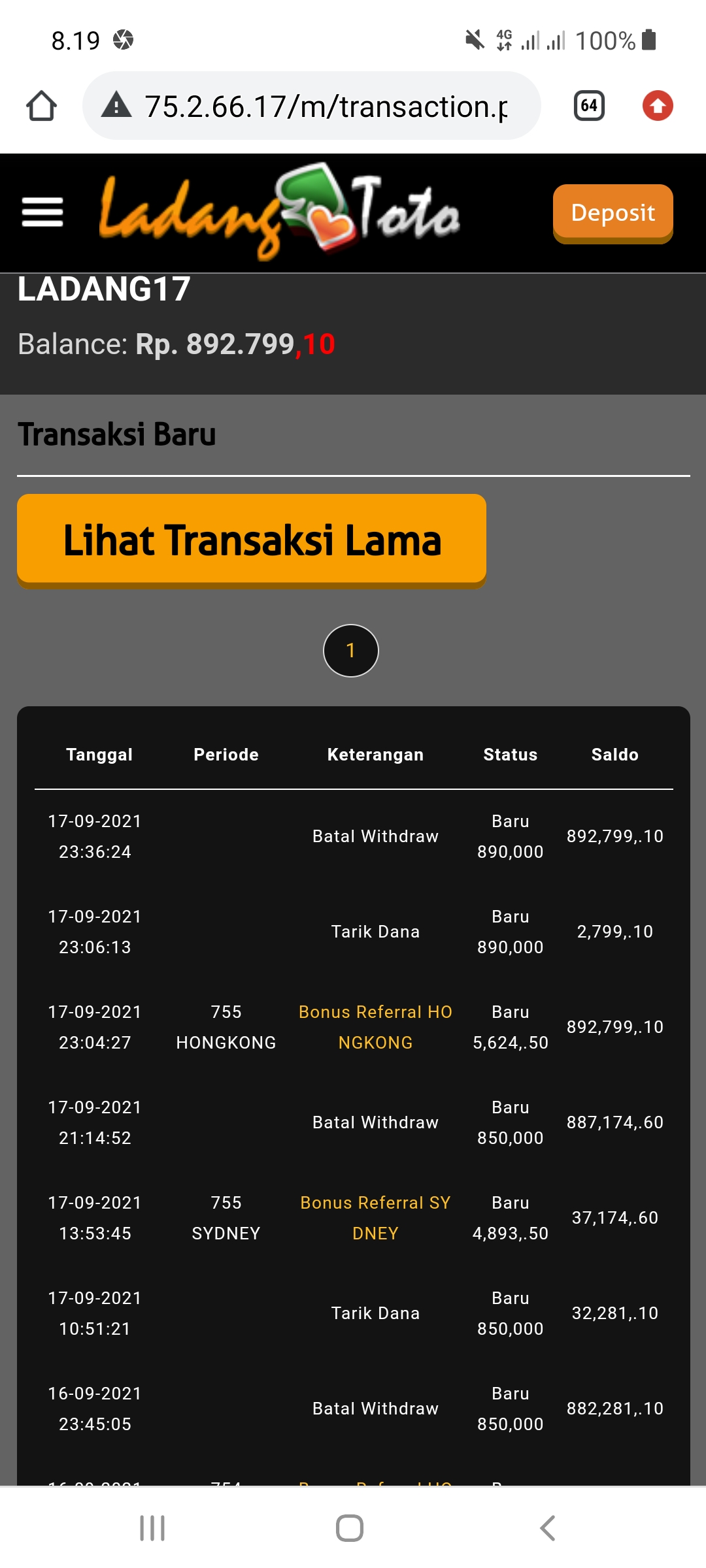706x1568 pixels.
Task: Tap the red update arrow icon
Action: pyautogui.click(x=658, y=106)
